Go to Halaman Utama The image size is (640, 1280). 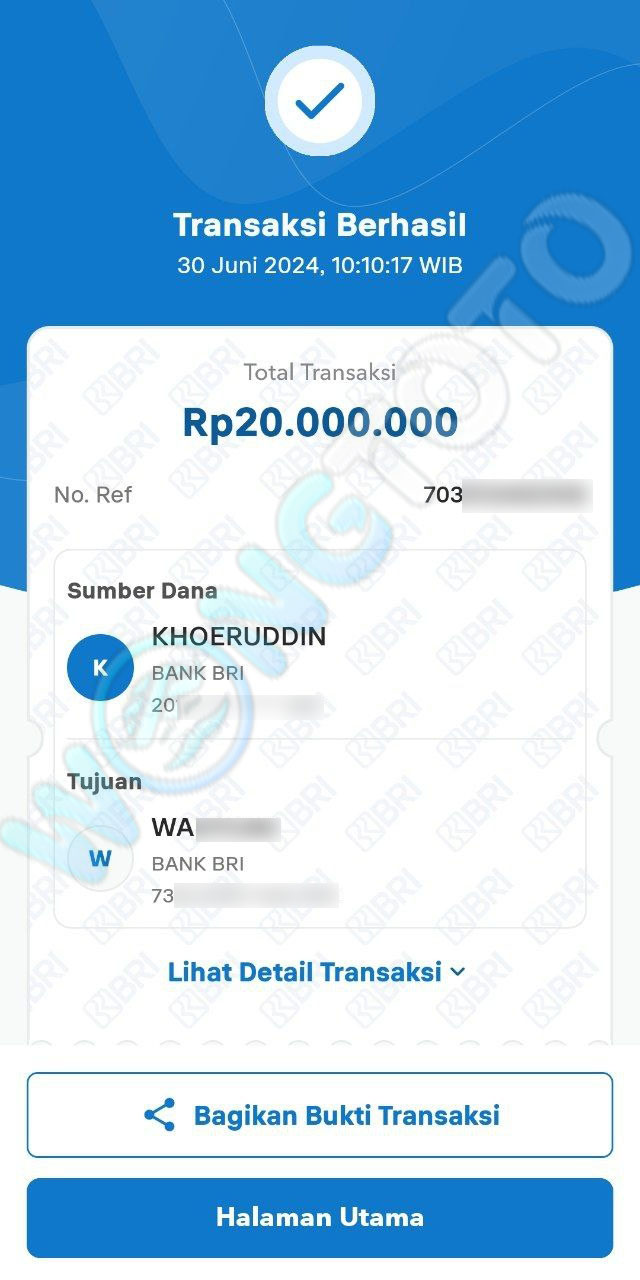coord(320,1217)
